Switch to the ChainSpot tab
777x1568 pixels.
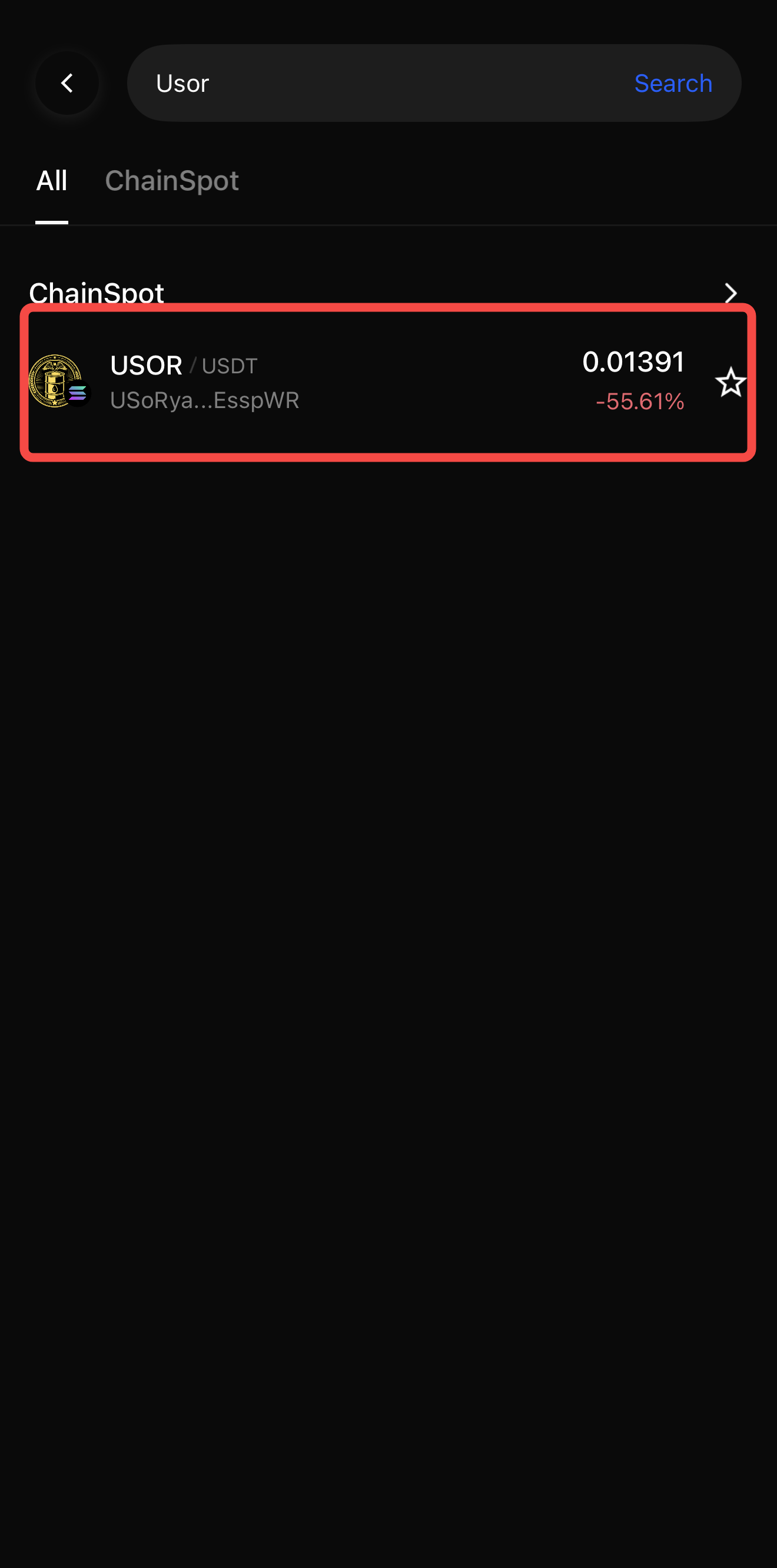tap(171, 181)
